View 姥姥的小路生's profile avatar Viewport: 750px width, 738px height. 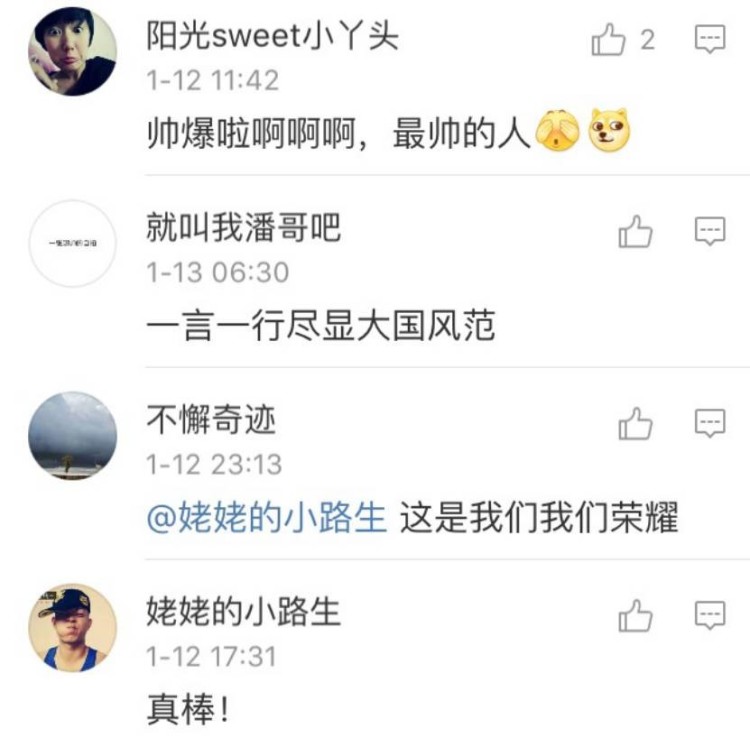tap(73, 628)
